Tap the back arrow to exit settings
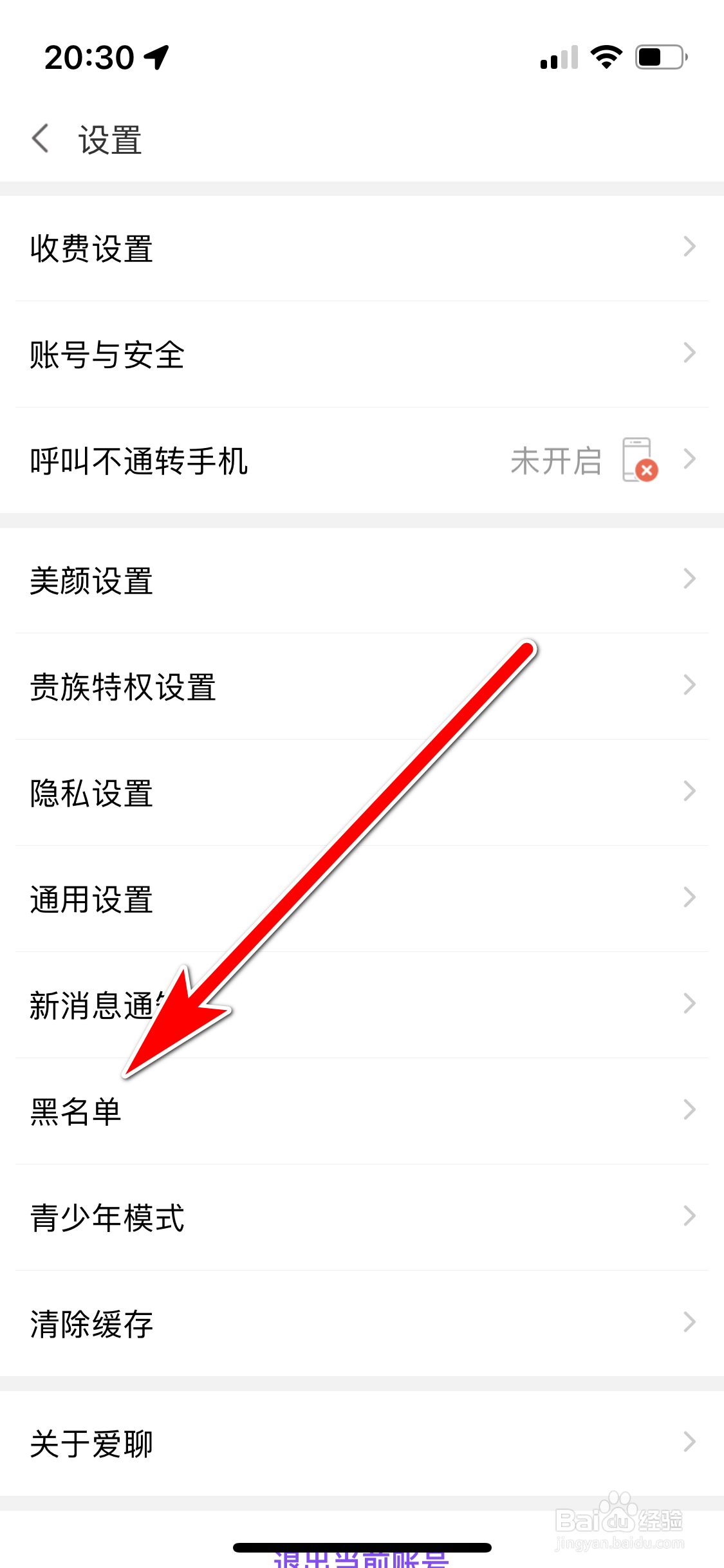 pyautogui.click(x=40, y=138)
